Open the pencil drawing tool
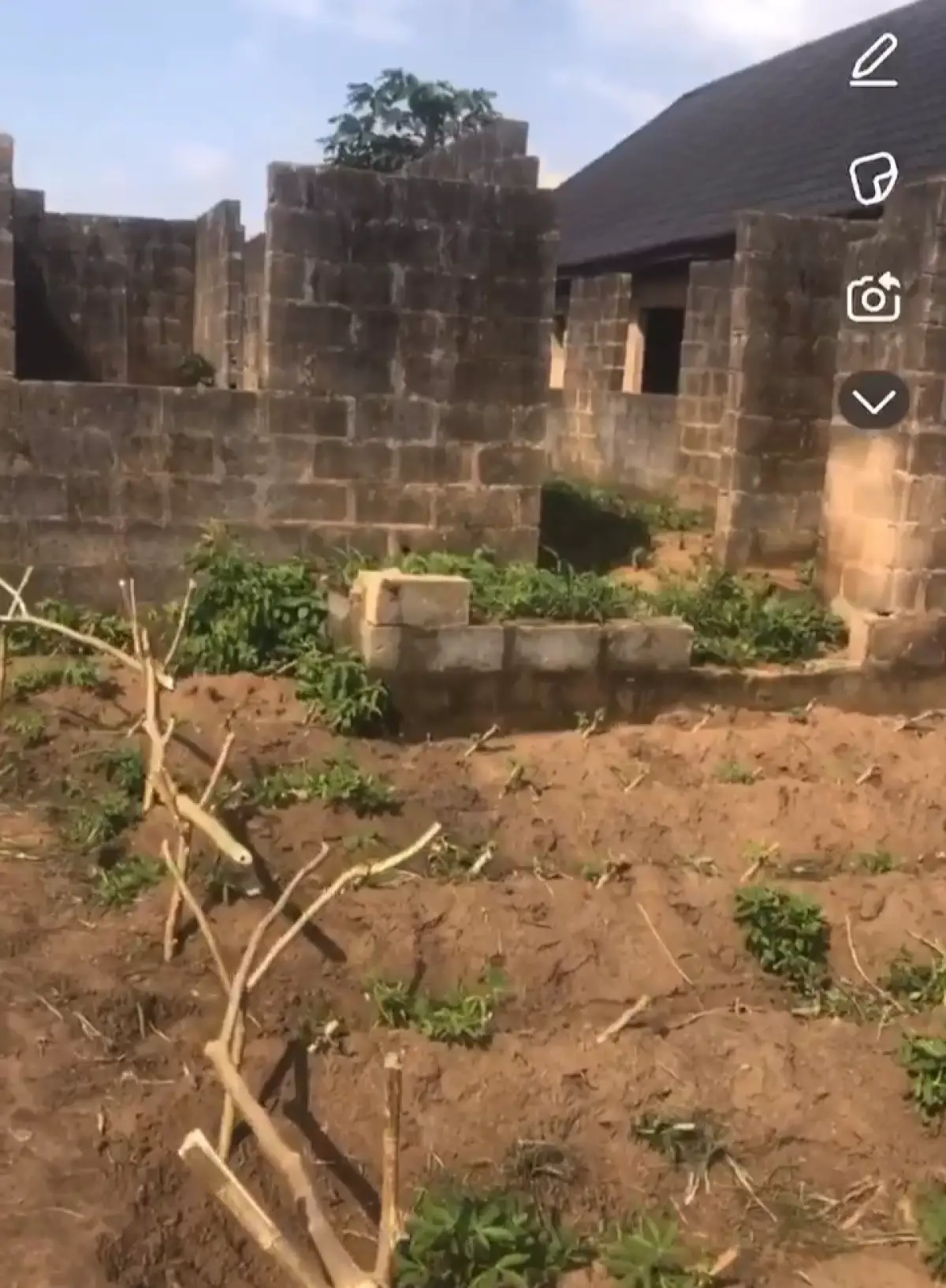Screen dimensions: 946x1288 click(873, 59)
